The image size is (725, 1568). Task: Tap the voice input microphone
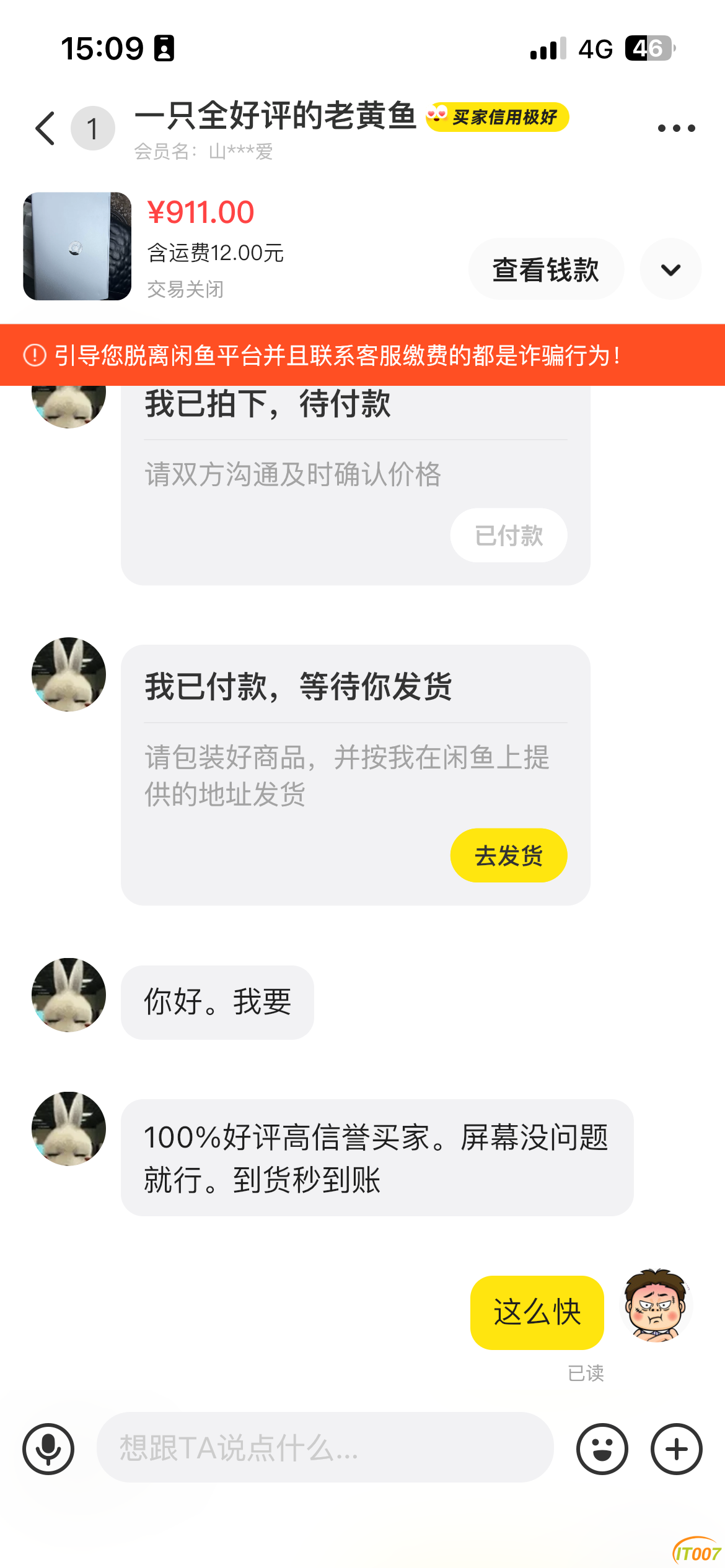(48, 1448)
